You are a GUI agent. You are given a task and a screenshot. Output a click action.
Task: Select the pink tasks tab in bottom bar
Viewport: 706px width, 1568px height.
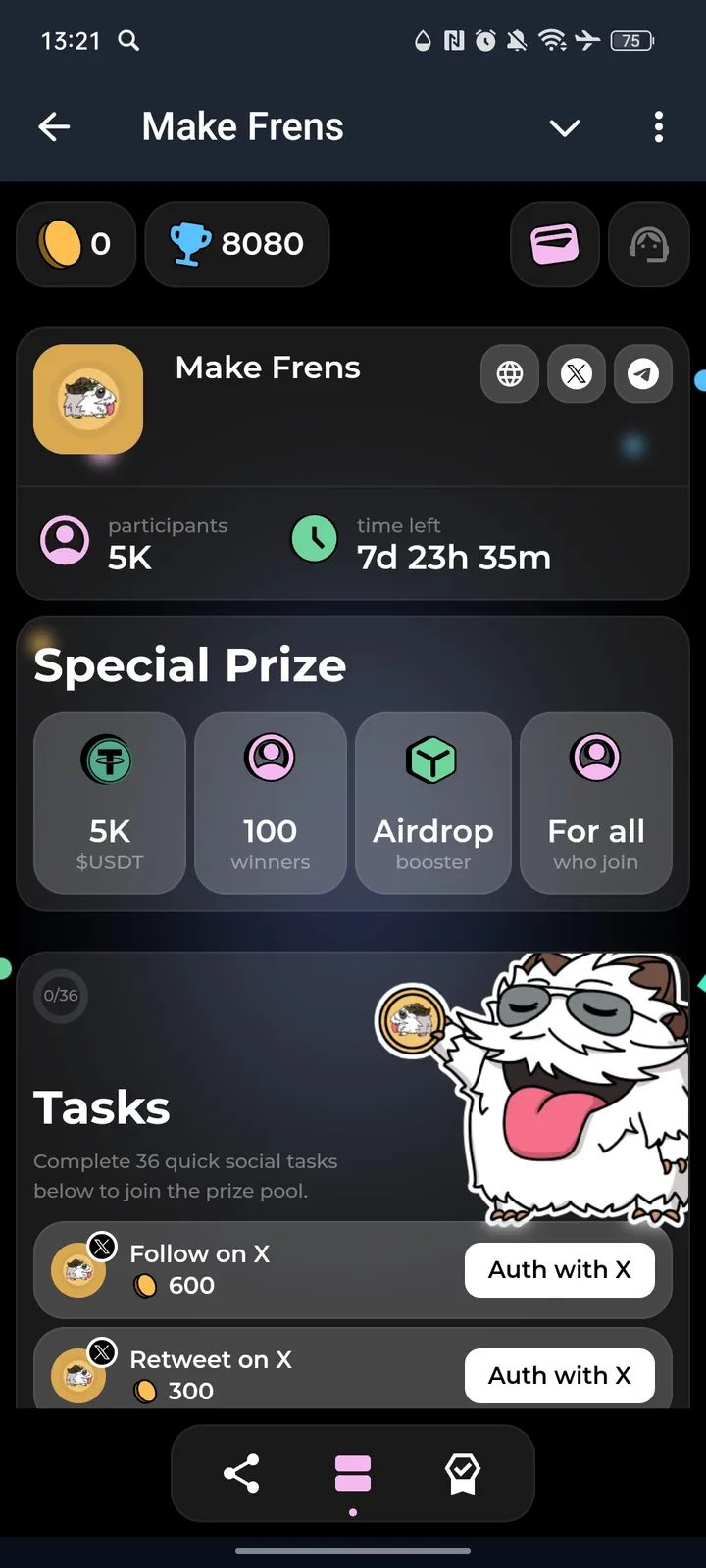(353, 1473)
